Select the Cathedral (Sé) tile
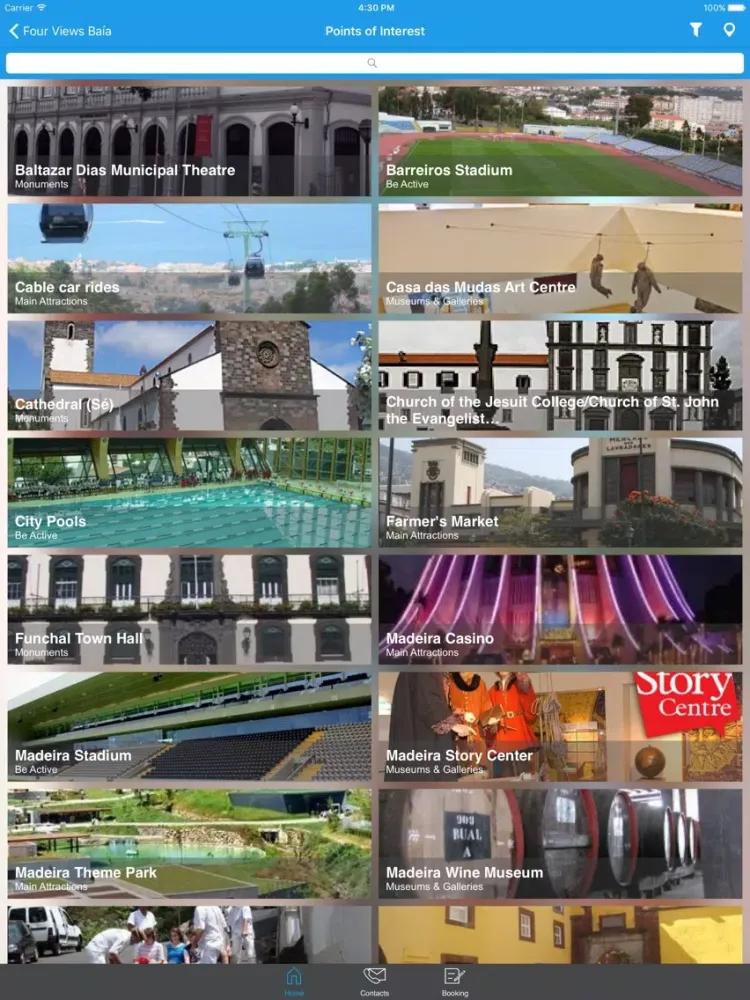750x1000 pixels. 189,375
